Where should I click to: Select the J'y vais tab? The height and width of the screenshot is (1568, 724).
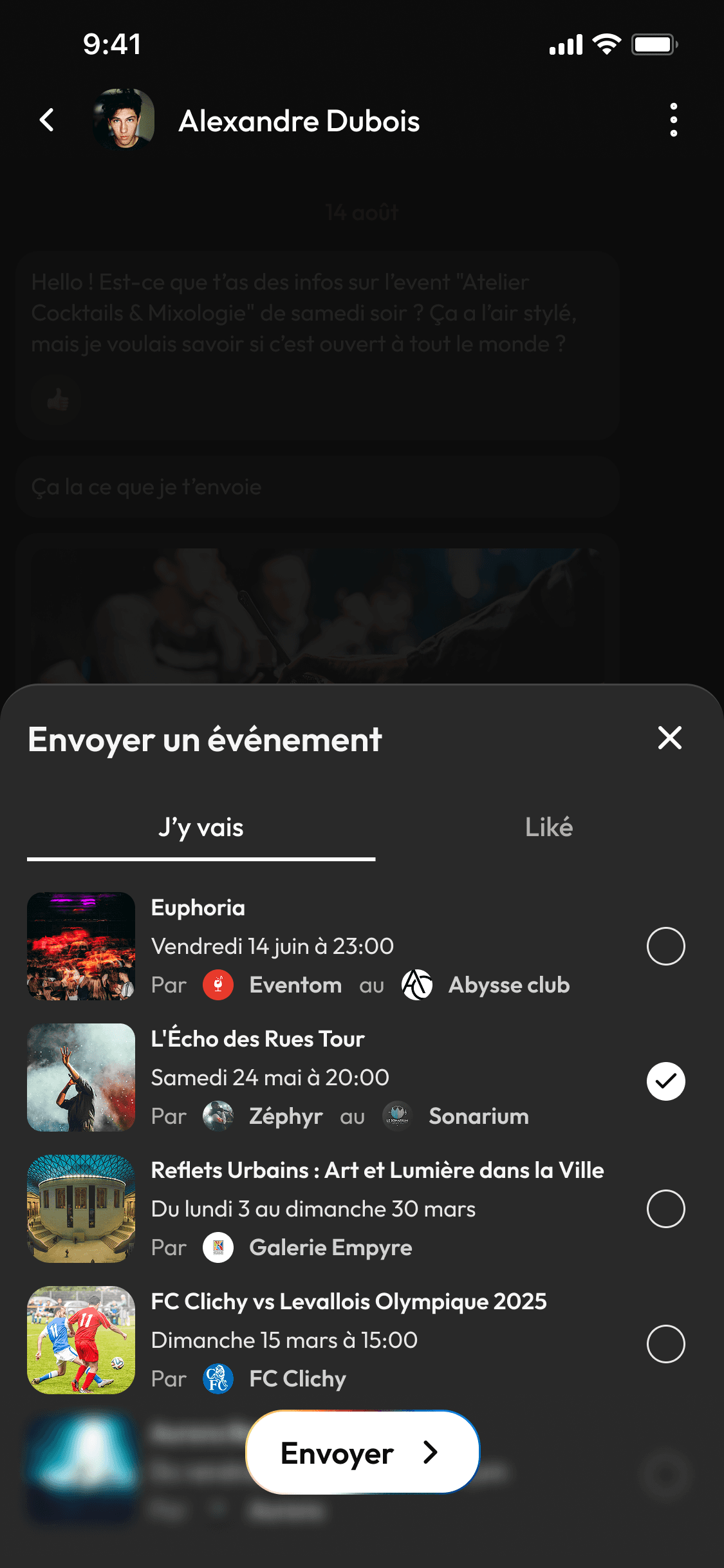coord(201,828)
